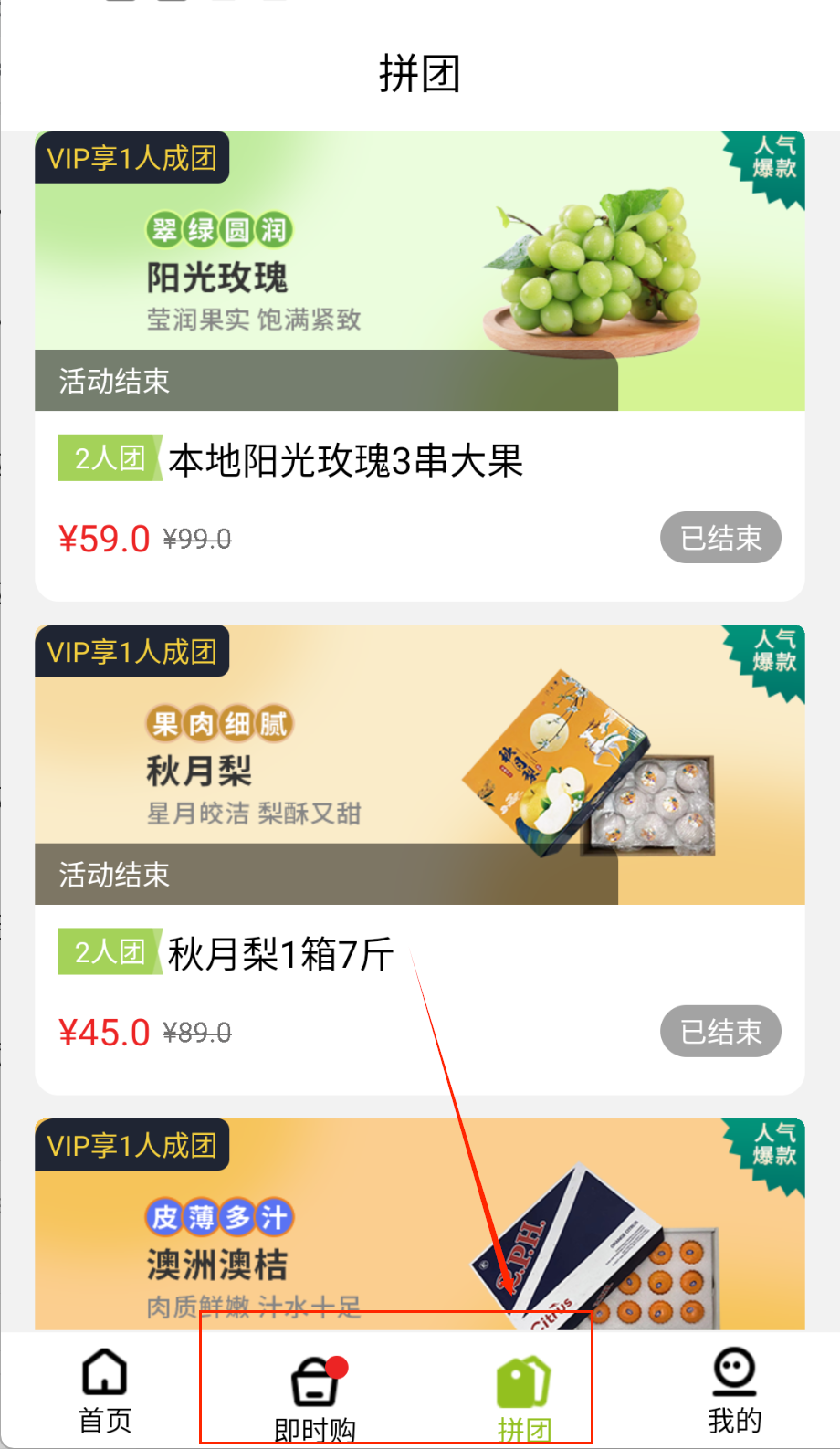View the 秋月梨1箱7斤 group deal

click(x=281, y=955)
